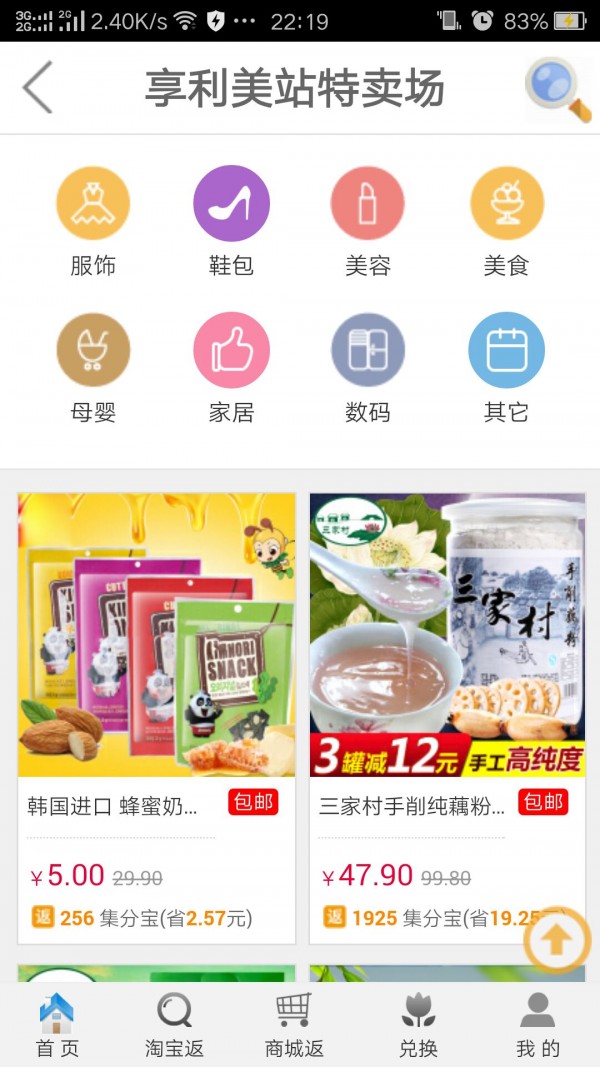Tap the orange back-to-top arrow button
The image size is (600, 1067).
click(557, 940)
